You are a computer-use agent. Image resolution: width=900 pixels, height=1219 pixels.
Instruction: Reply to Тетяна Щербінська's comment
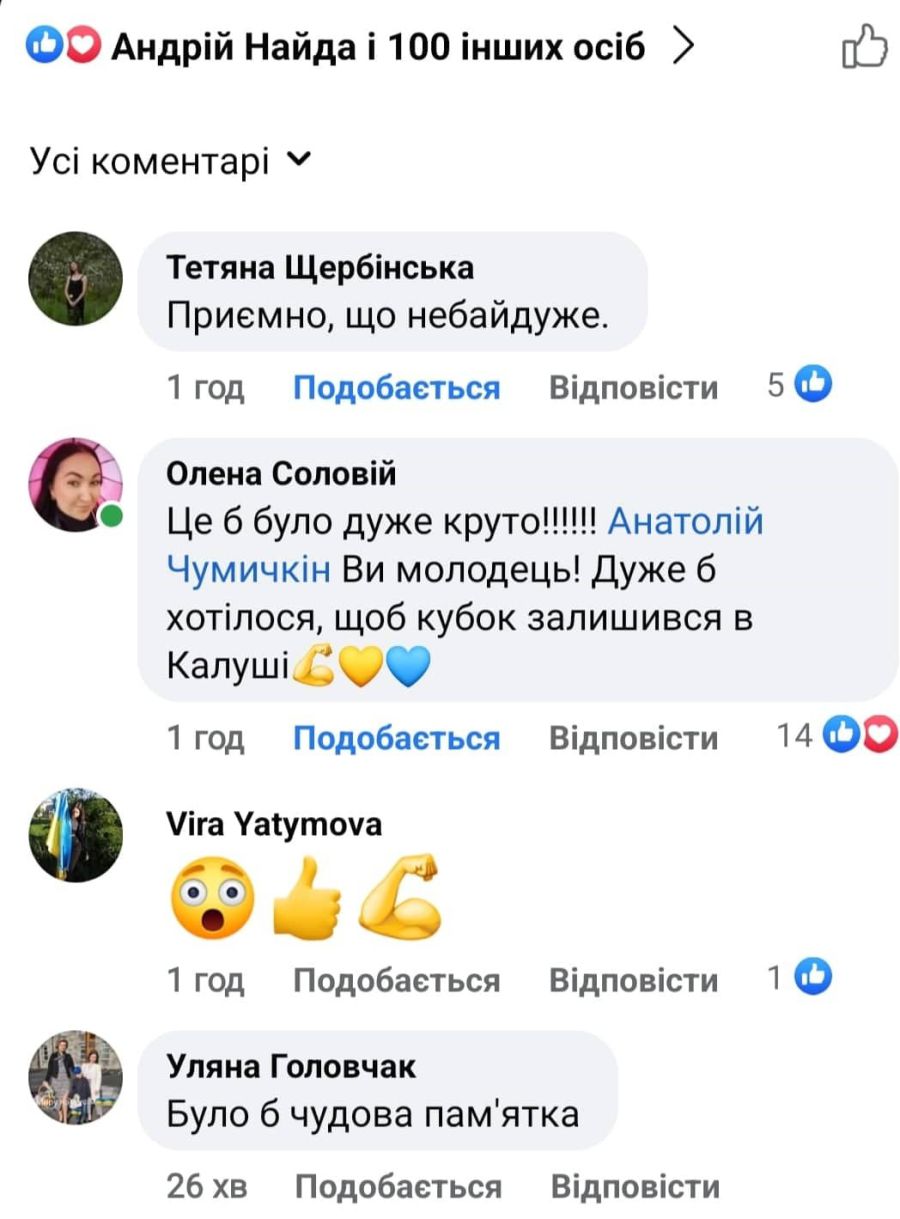click(x=633, y=387)
